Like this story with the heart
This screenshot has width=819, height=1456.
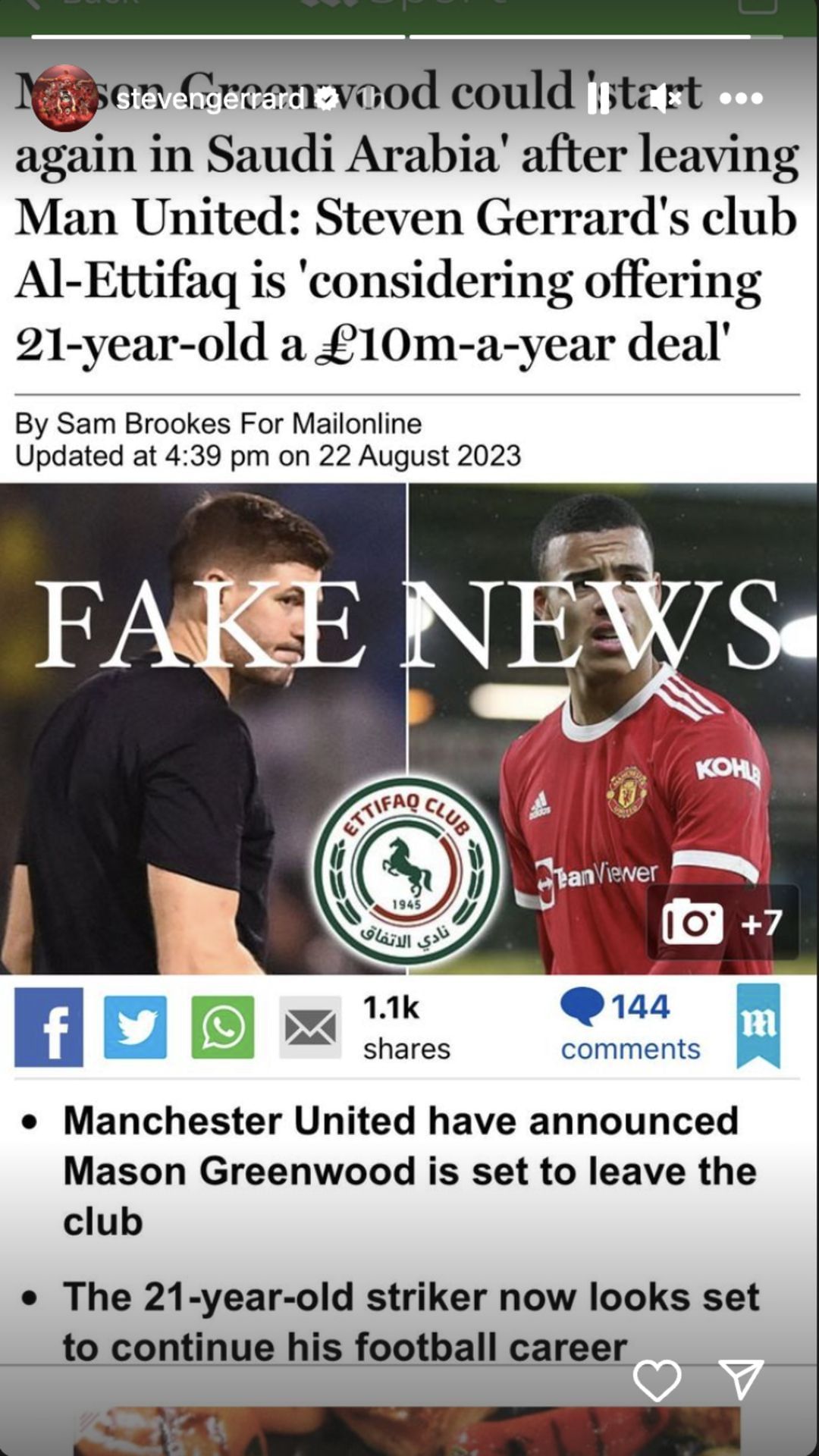coord(657,1380)
